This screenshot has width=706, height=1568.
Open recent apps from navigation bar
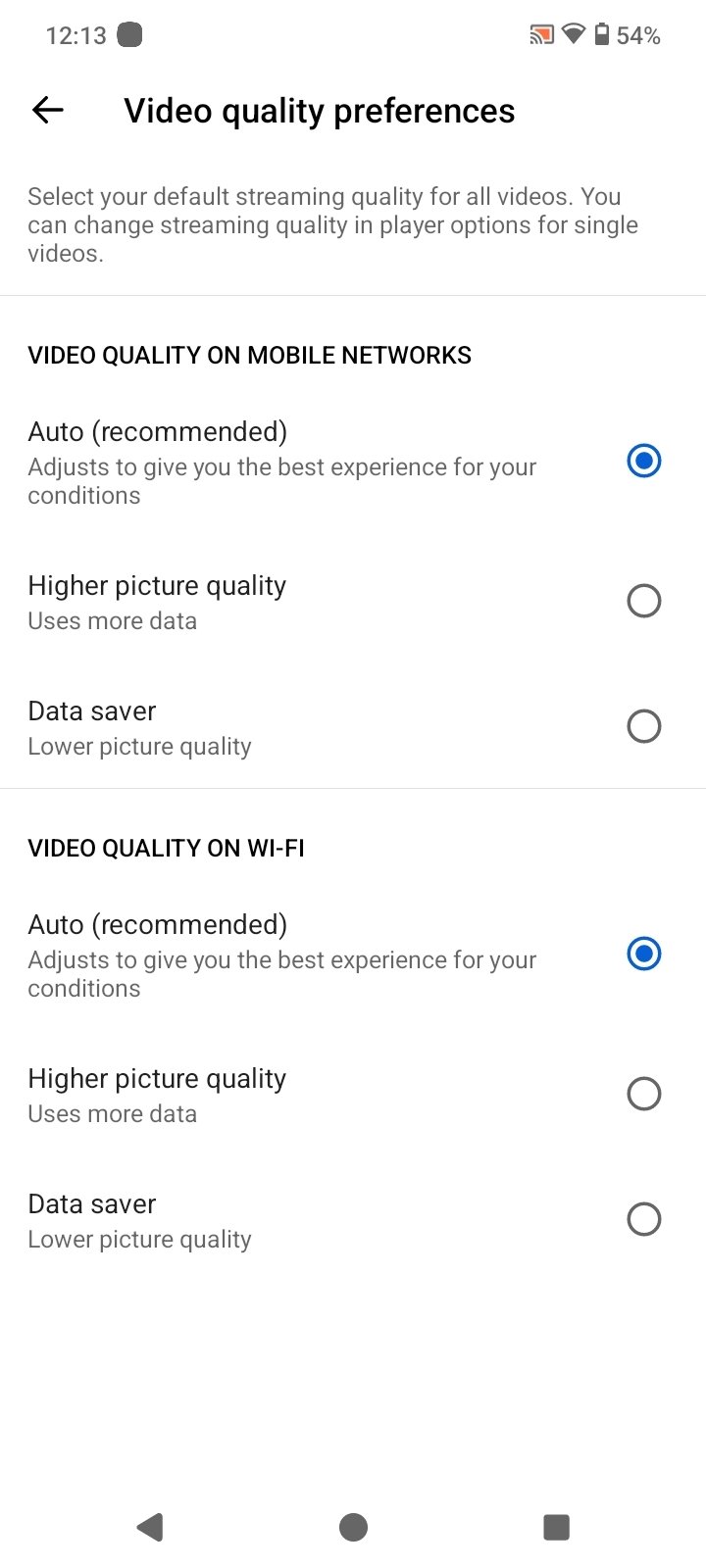tap(556, 1527)
